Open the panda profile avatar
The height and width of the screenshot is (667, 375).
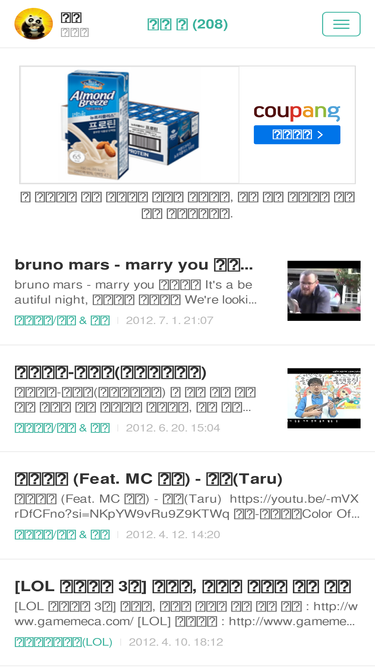(x=34, y=24)
